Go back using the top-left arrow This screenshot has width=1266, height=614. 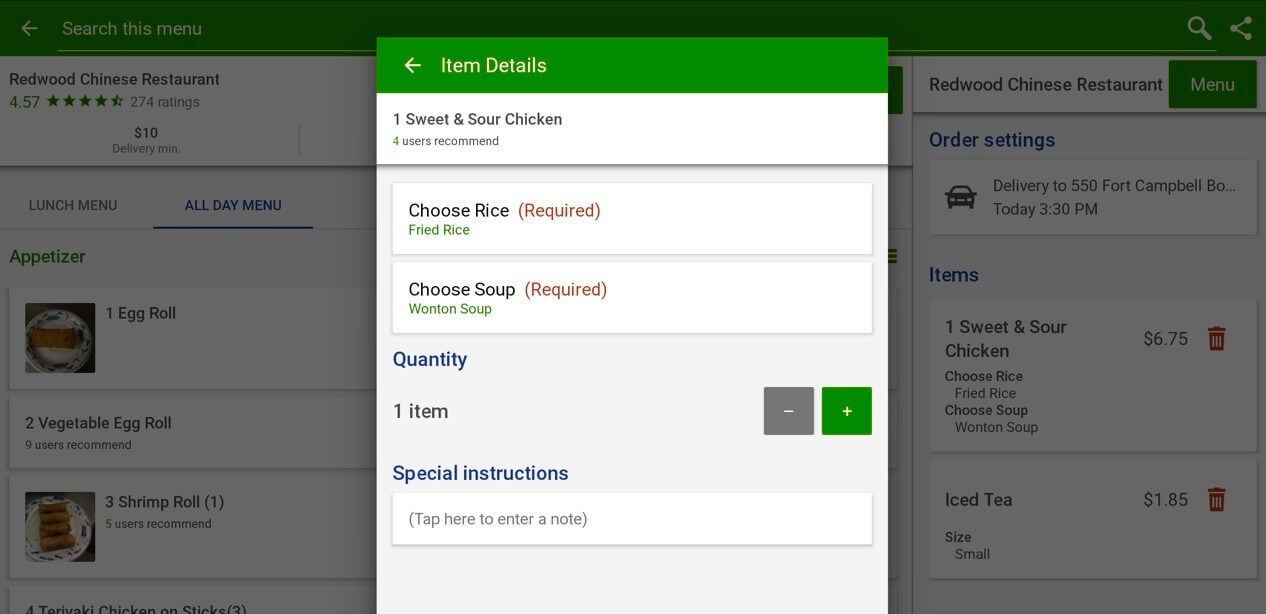[x=29, y=29]
